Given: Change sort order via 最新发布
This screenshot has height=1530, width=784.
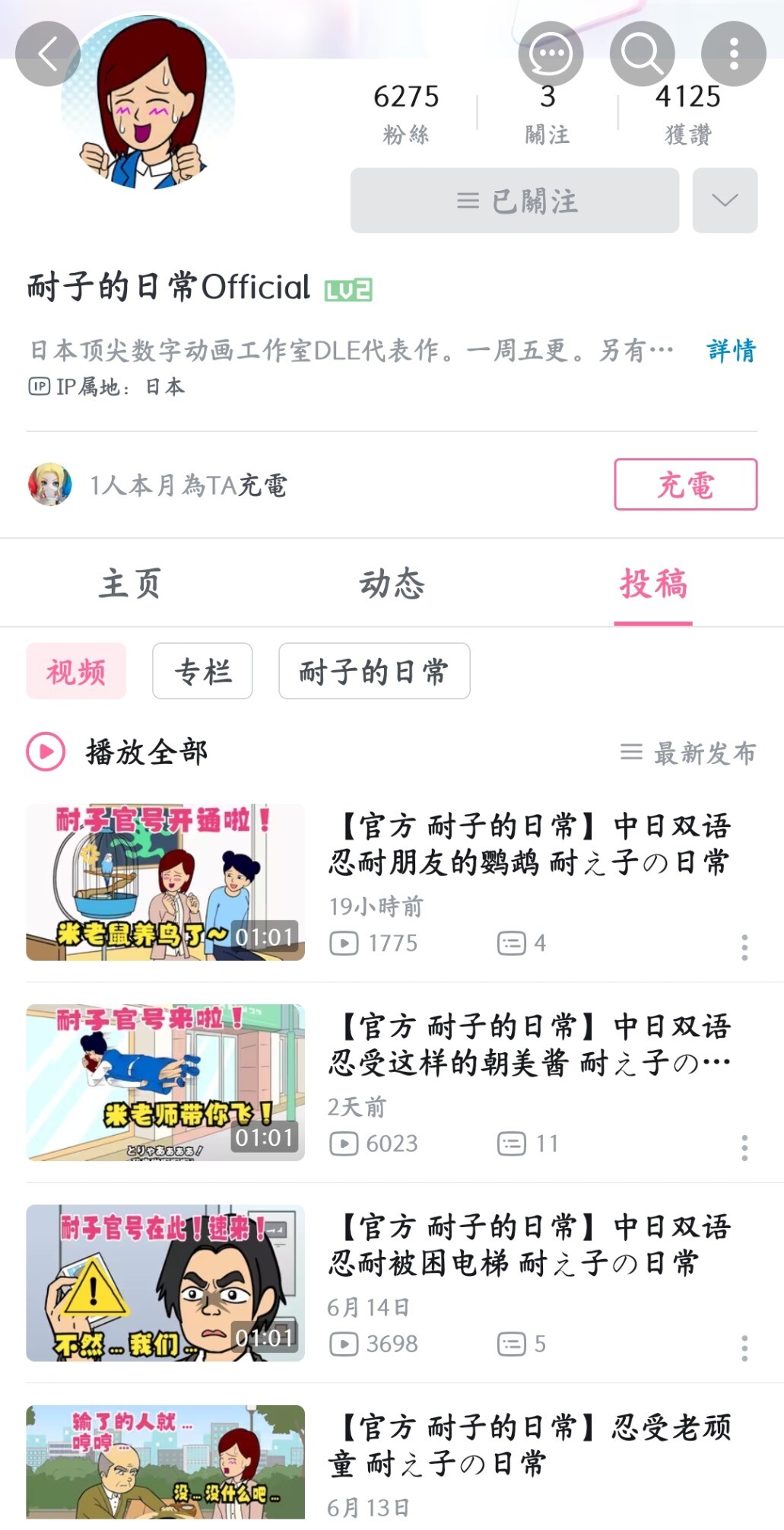Looking at the screenshot, I should (687, 753).
